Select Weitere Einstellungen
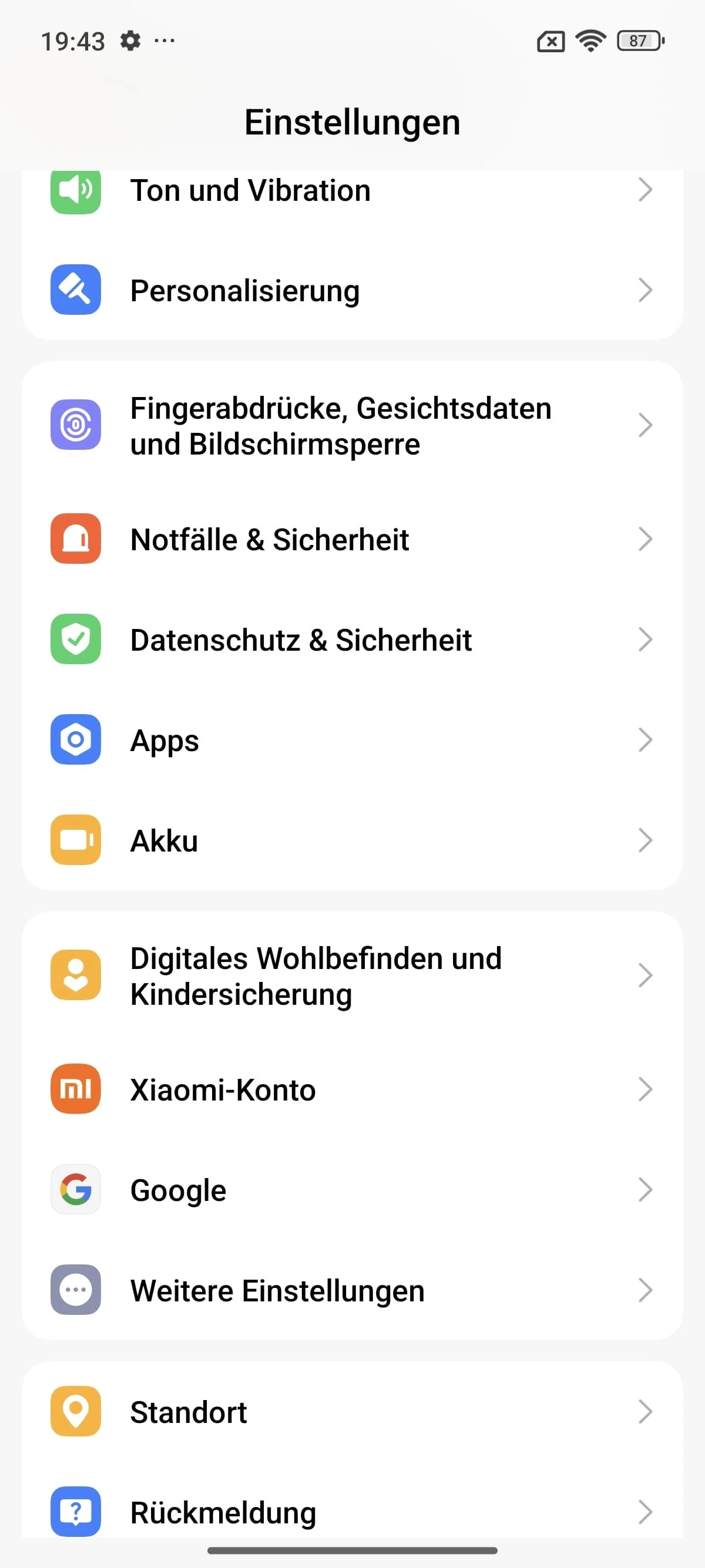 click(x=352, y=1290)
